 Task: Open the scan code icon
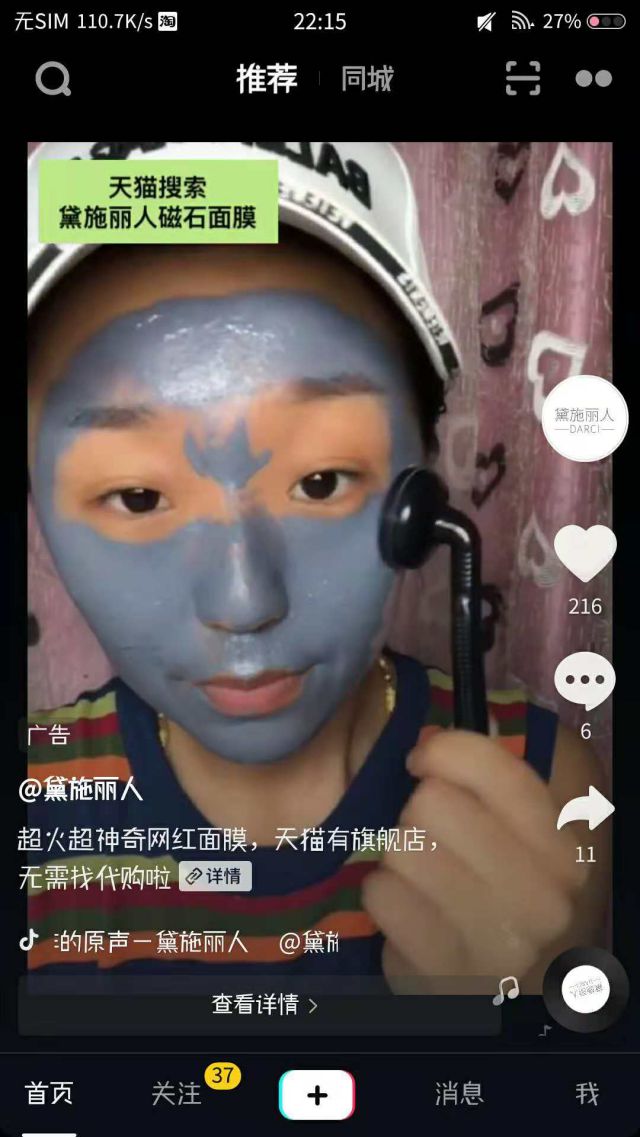click(x=522, y=79)
